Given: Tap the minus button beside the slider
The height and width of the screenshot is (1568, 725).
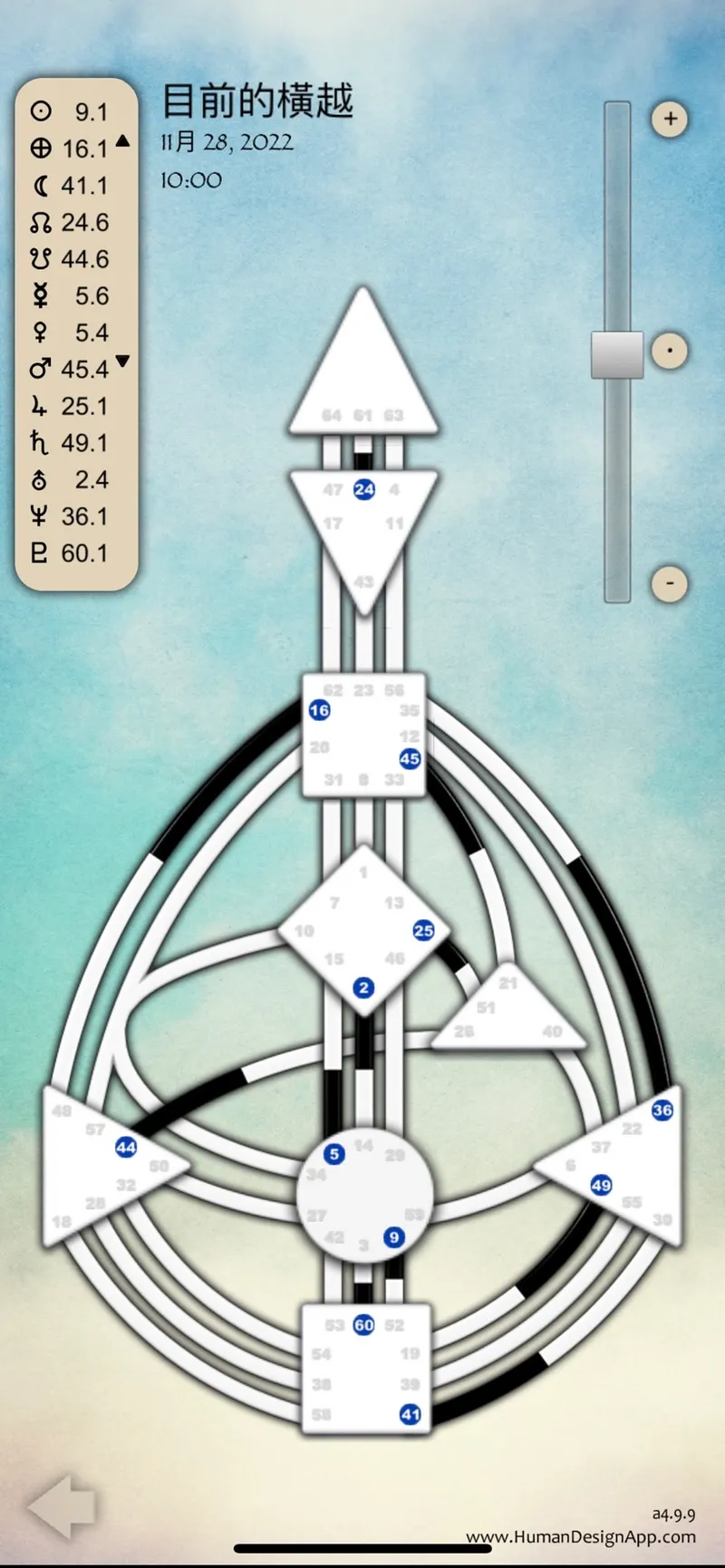Looking at the screenshot, I should [670, 583].
